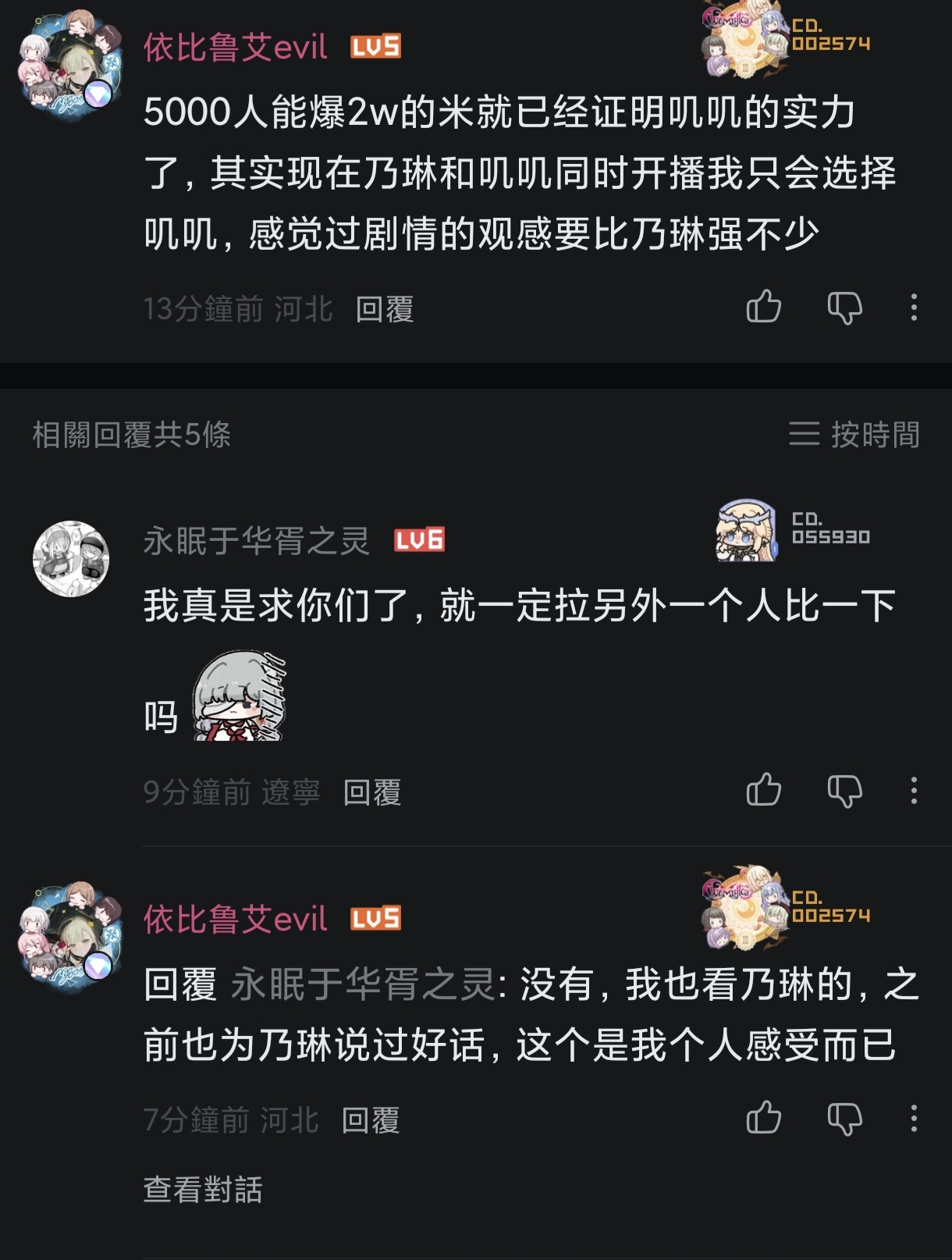Open 查看對話 to view the conversation

[203, 1190]
